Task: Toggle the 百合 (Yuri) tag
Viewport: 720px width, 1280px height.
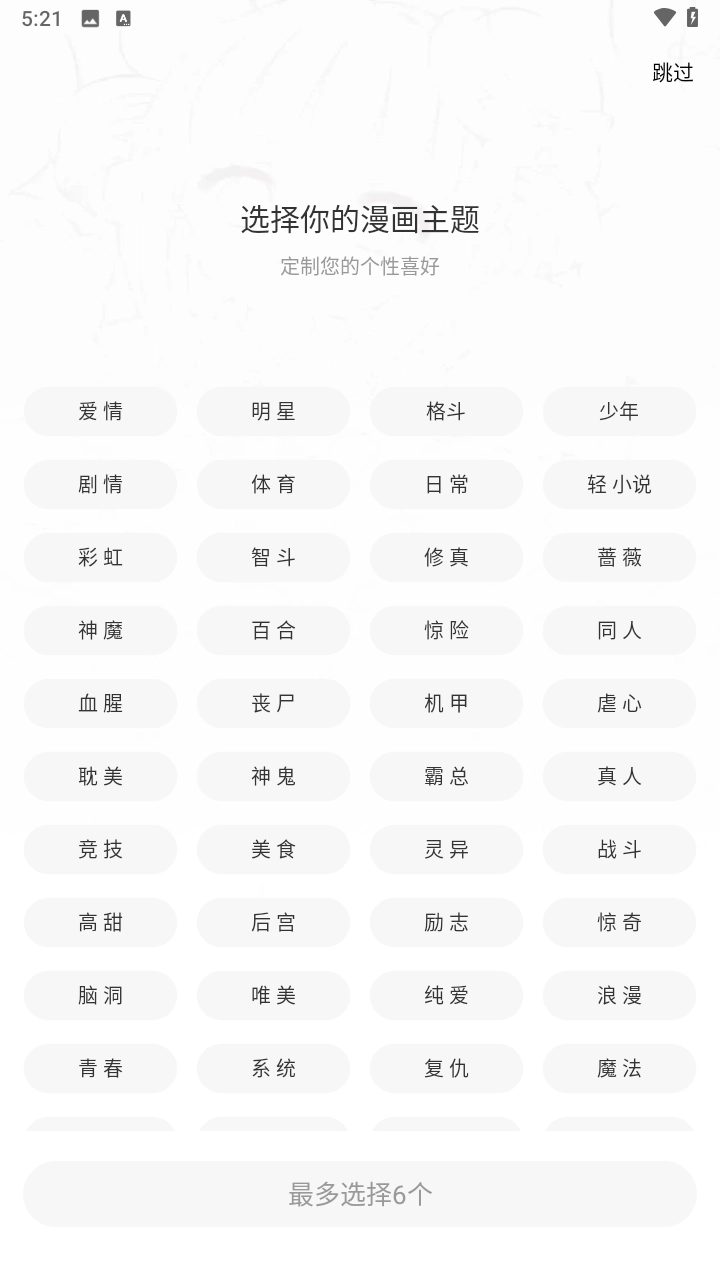Action: 273,630
